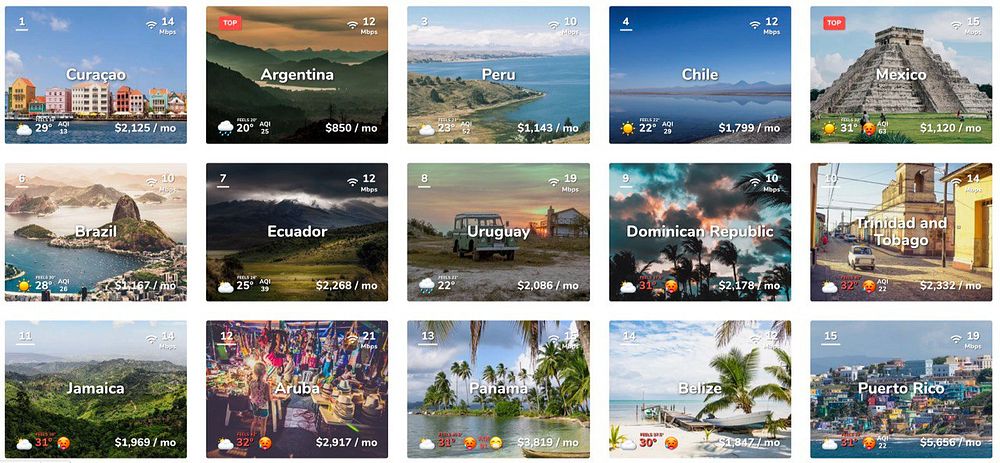View the Uruguay destination card
Image resolution: width=1000 pixels, height=463 pixels.
point(498,232)
